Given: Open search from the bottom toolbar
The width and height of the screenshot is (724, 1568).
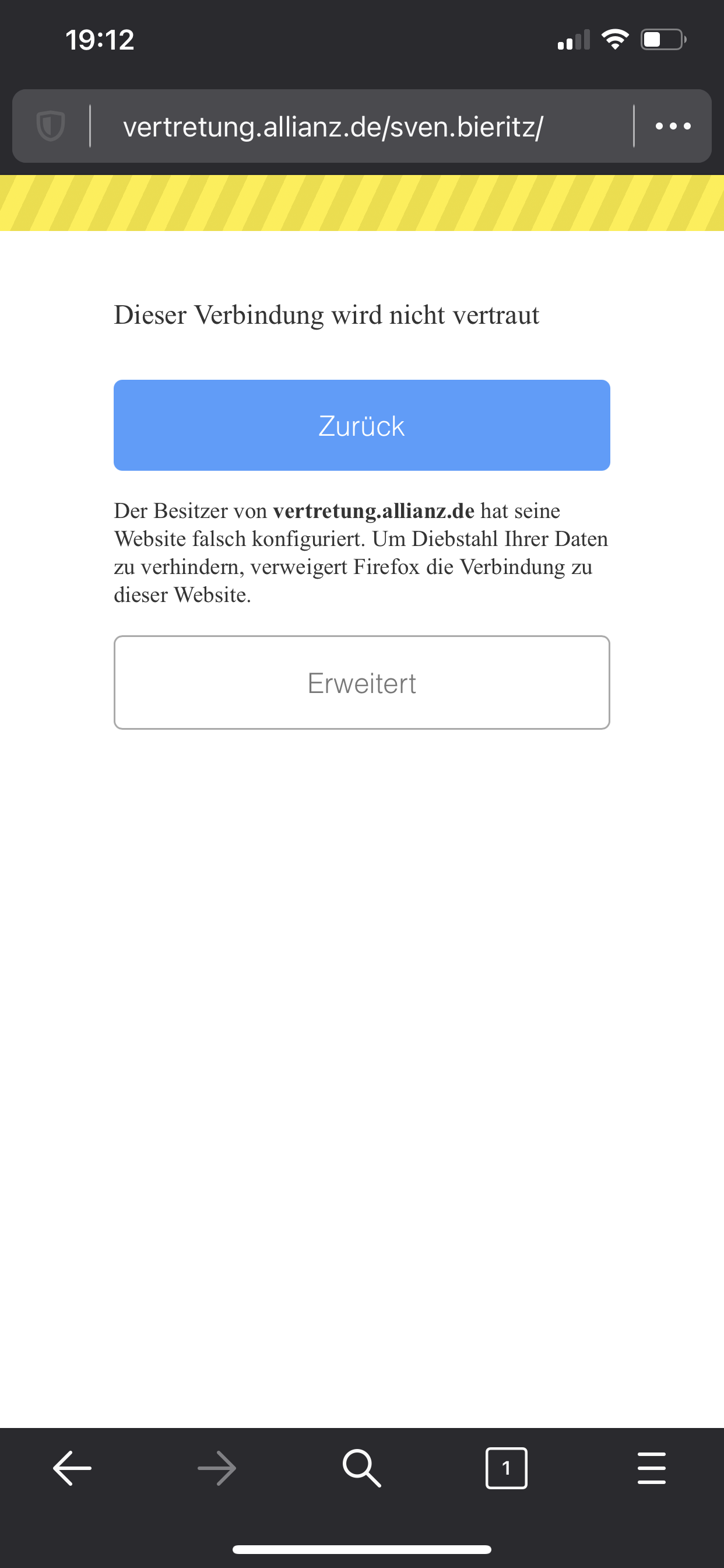Looking at the screenshot, I should [x=362, y=1468].
